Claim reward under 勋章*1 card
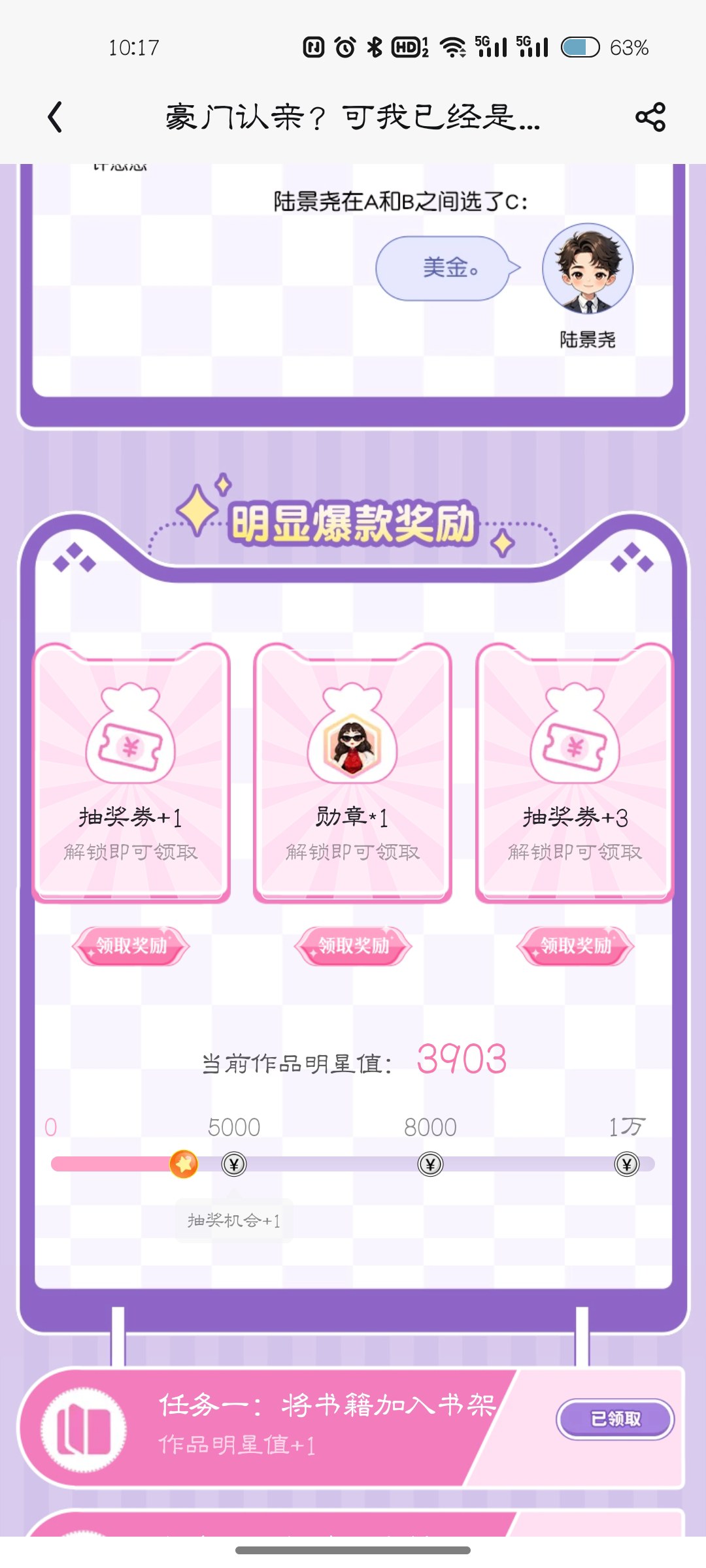The height and width of the screenshot is (1568, 706). [353, 945]
